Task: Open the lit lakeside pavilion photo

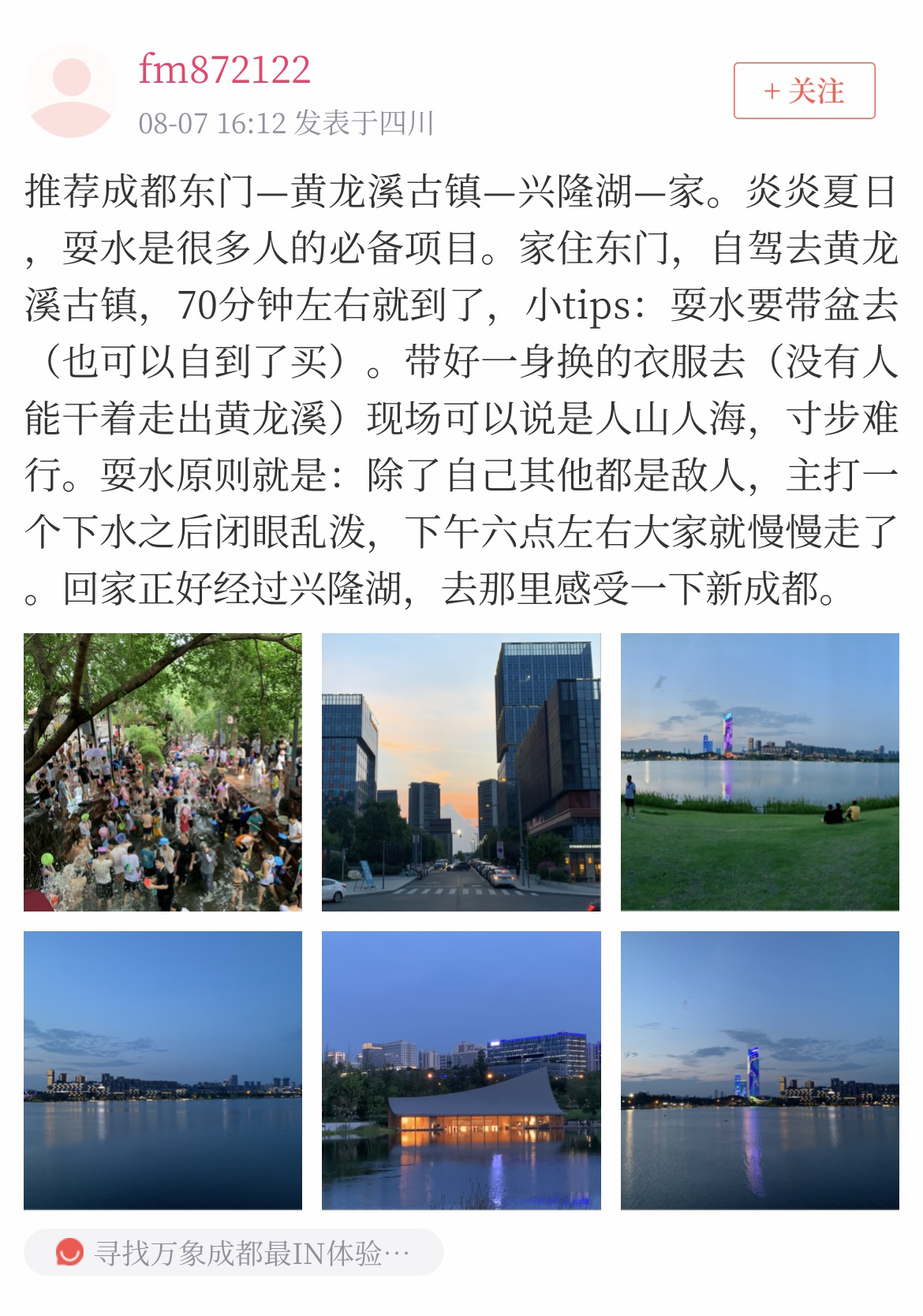Action: click(461, 1070)
